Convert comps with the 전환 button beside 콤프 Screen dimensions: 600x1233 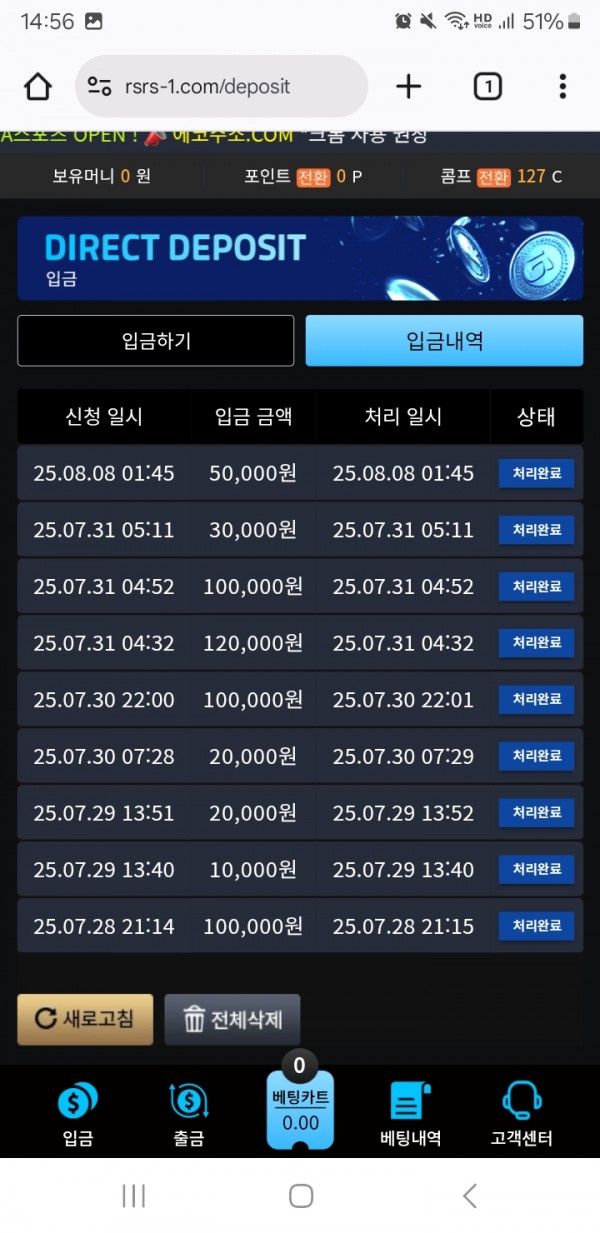click(x=493, y=177)
